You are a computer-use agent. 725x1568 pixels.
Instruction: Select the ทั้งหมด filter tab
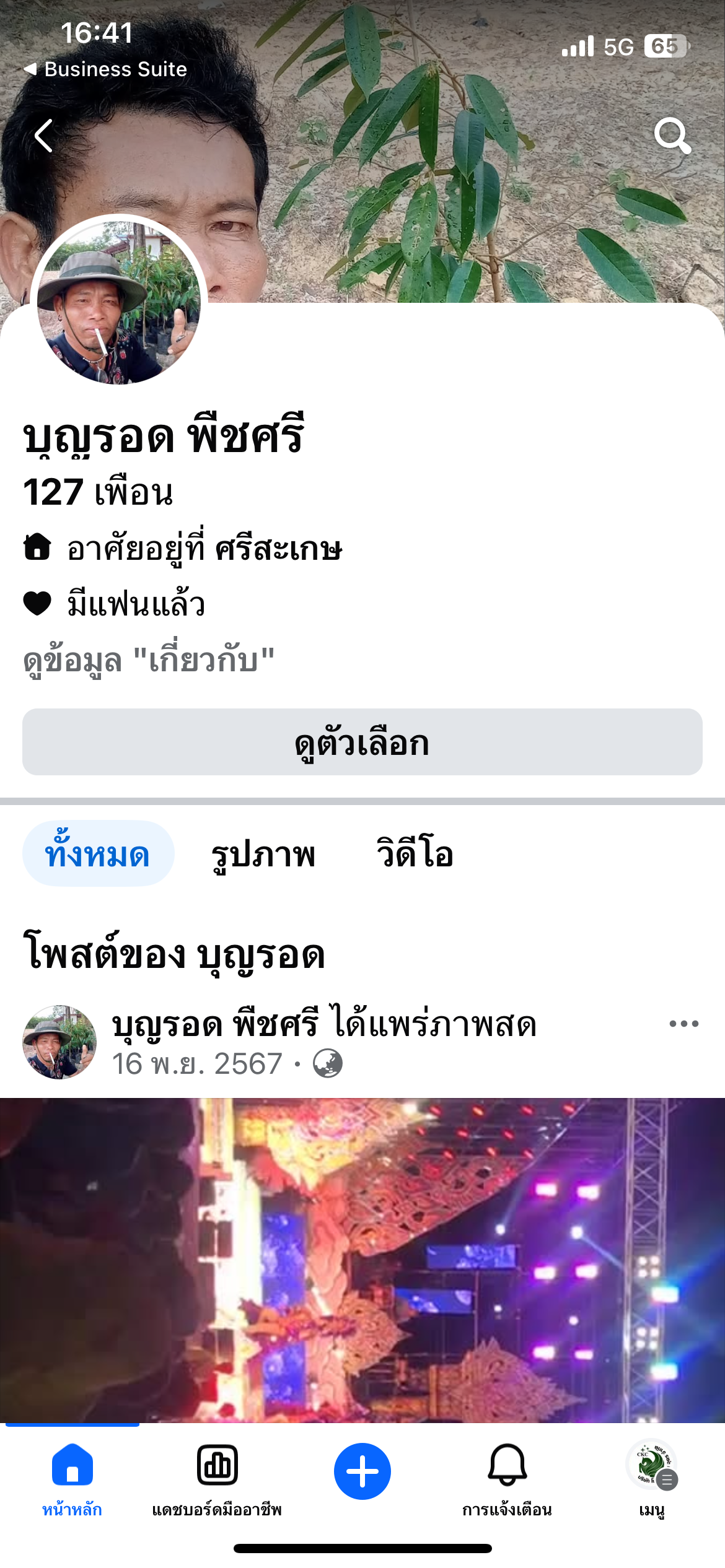point(98,854)
